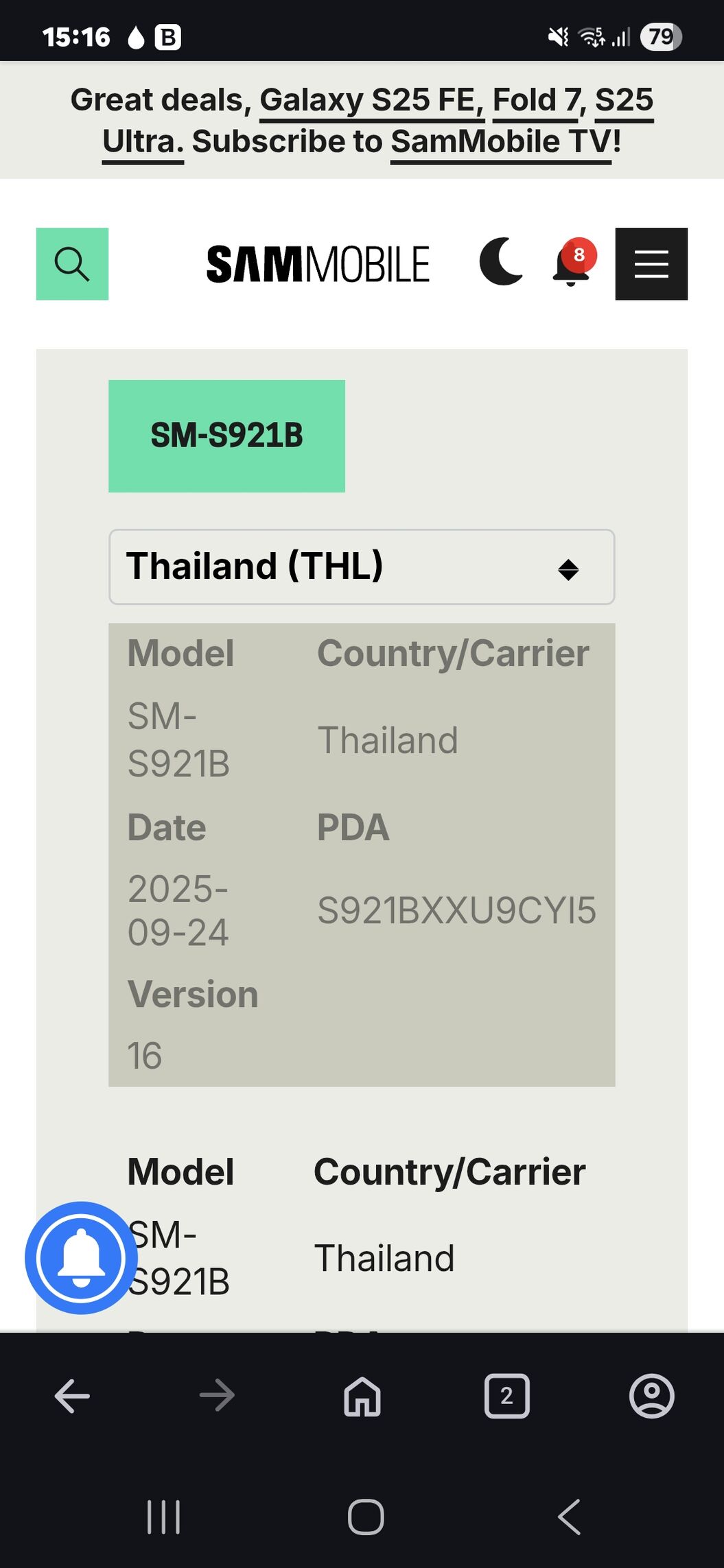Tap the SamMobile logo to go home
Image resolution: width=724 pixels, height=1568 pixels.
tap(318, 265)
